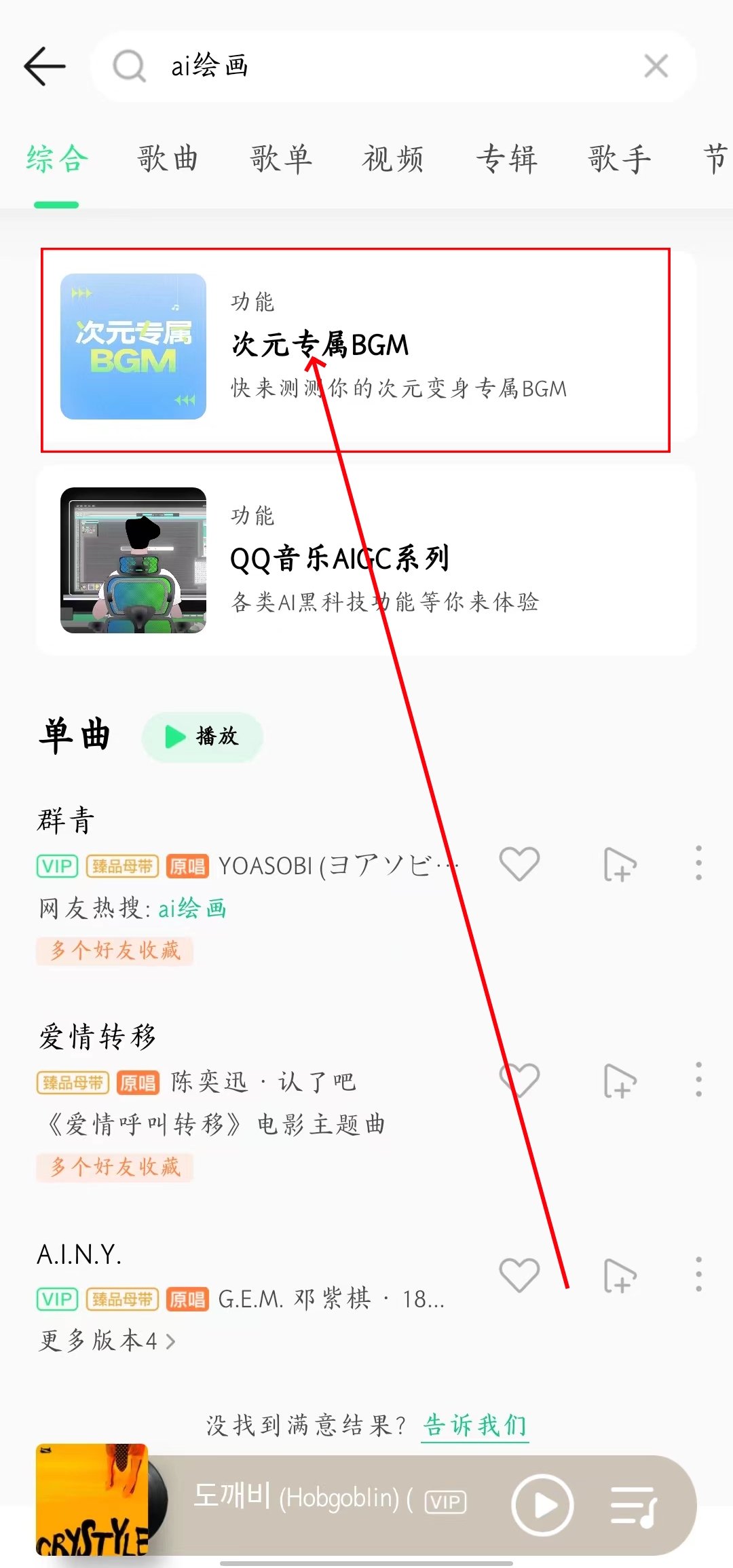The height and width of the screenshot is (1568, 733).
Task: Tap the search field with ai绘画
Action: pyautogui.click(x=380, y=67)
